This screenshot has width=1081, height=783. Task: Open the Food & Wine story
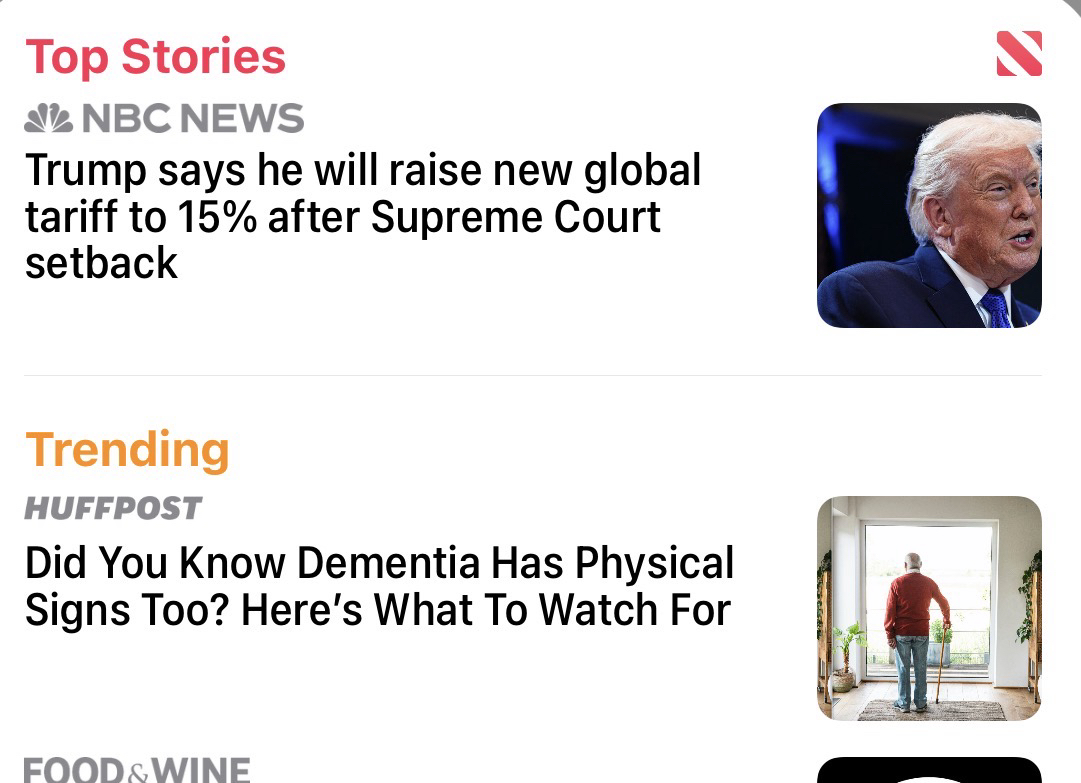137,770
